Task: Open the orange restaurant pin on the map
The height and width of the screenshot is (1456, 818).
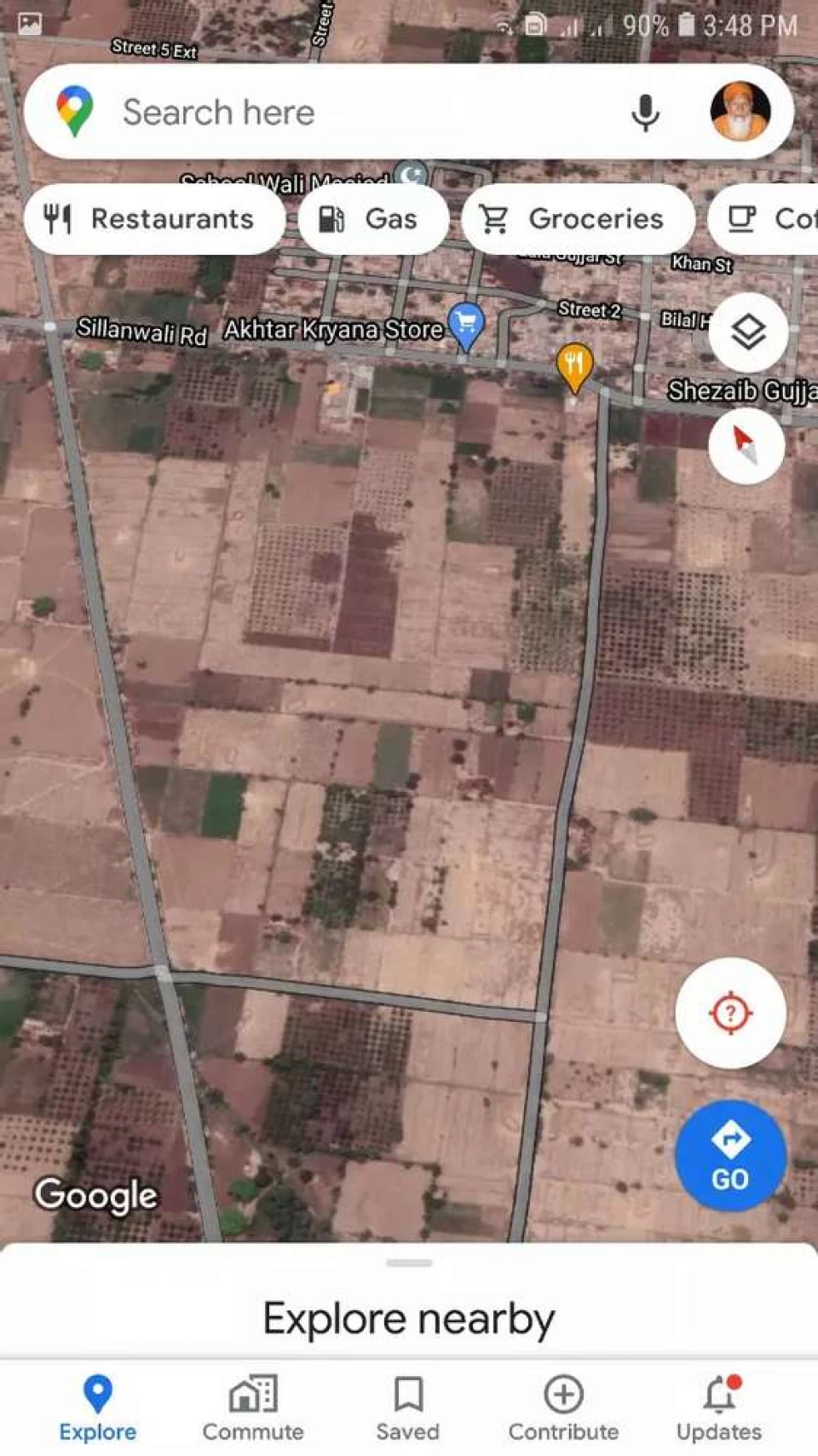Action: tap(574, 367)
